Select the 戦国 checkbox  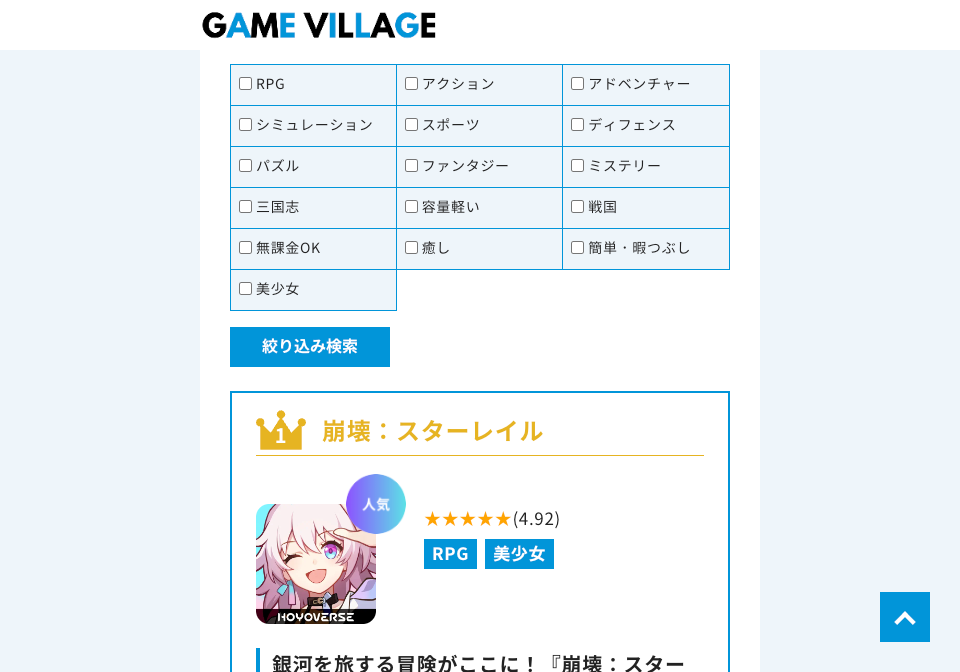pos(577,207)
